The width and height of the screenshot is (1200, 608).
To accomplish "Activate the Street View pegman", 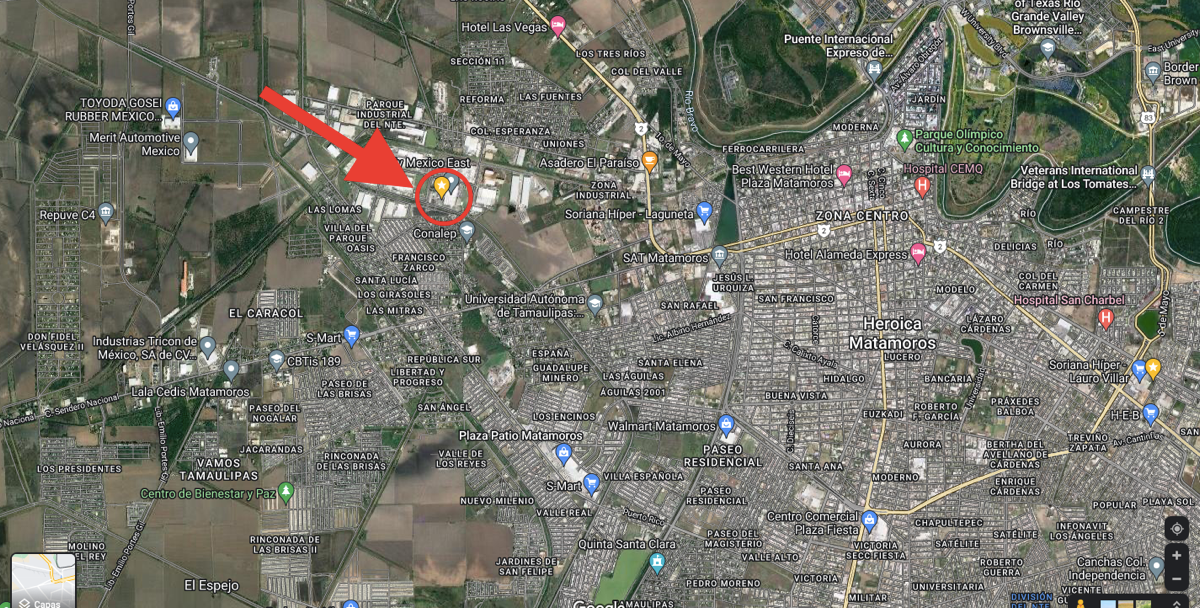I will [x=1081, y=601].
